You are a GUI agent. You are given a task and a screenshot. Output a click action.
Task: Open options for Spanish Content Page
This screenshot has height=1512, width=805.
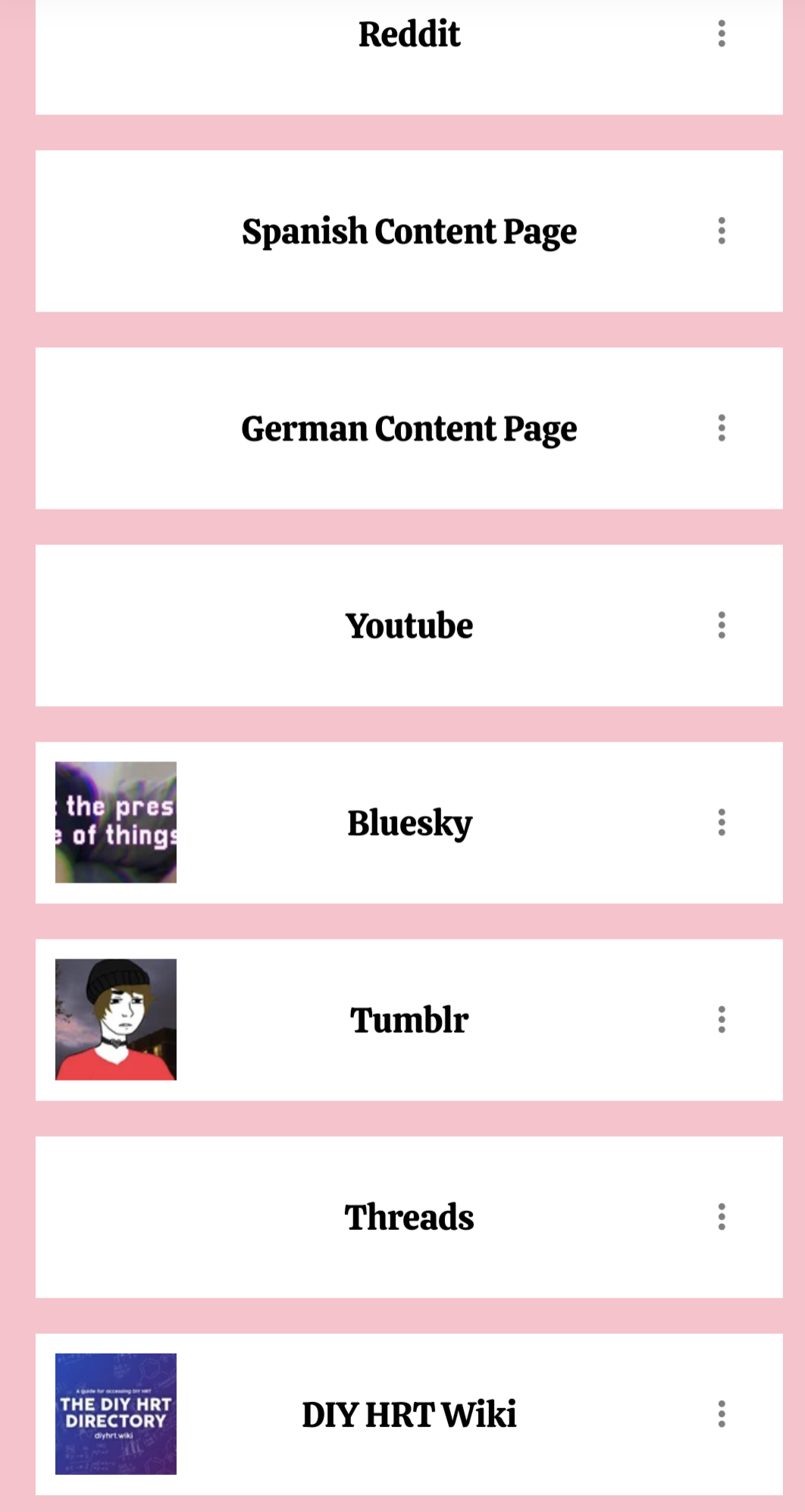(x=722, y=231)
